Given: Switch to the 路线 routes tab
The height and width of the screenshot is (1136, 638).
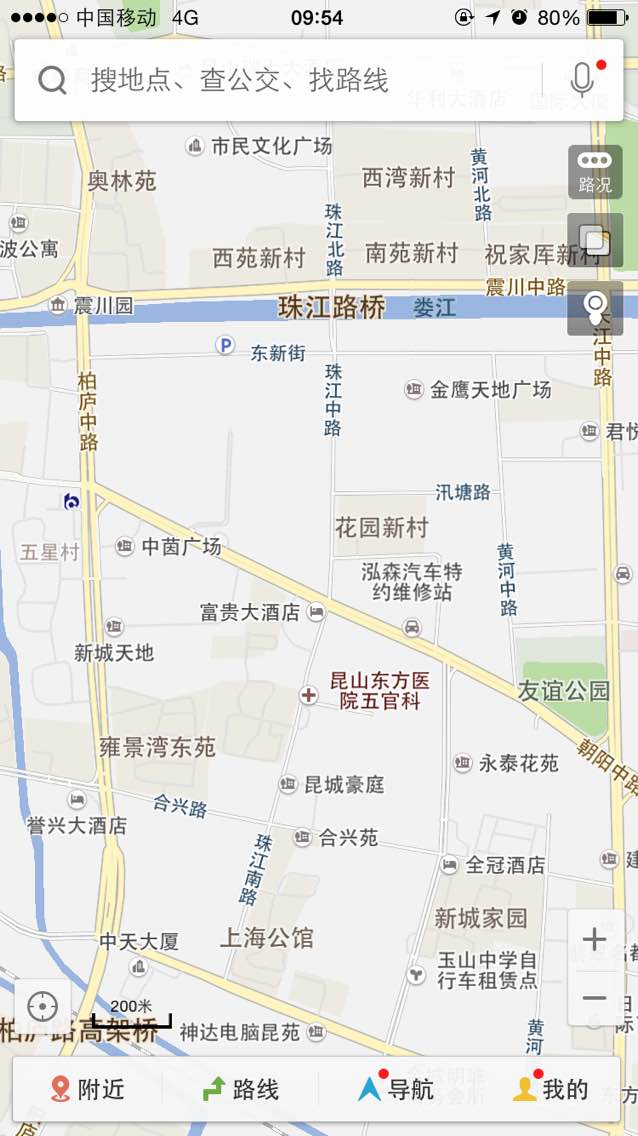Looking at the screenshot, I should point(240,1089).
